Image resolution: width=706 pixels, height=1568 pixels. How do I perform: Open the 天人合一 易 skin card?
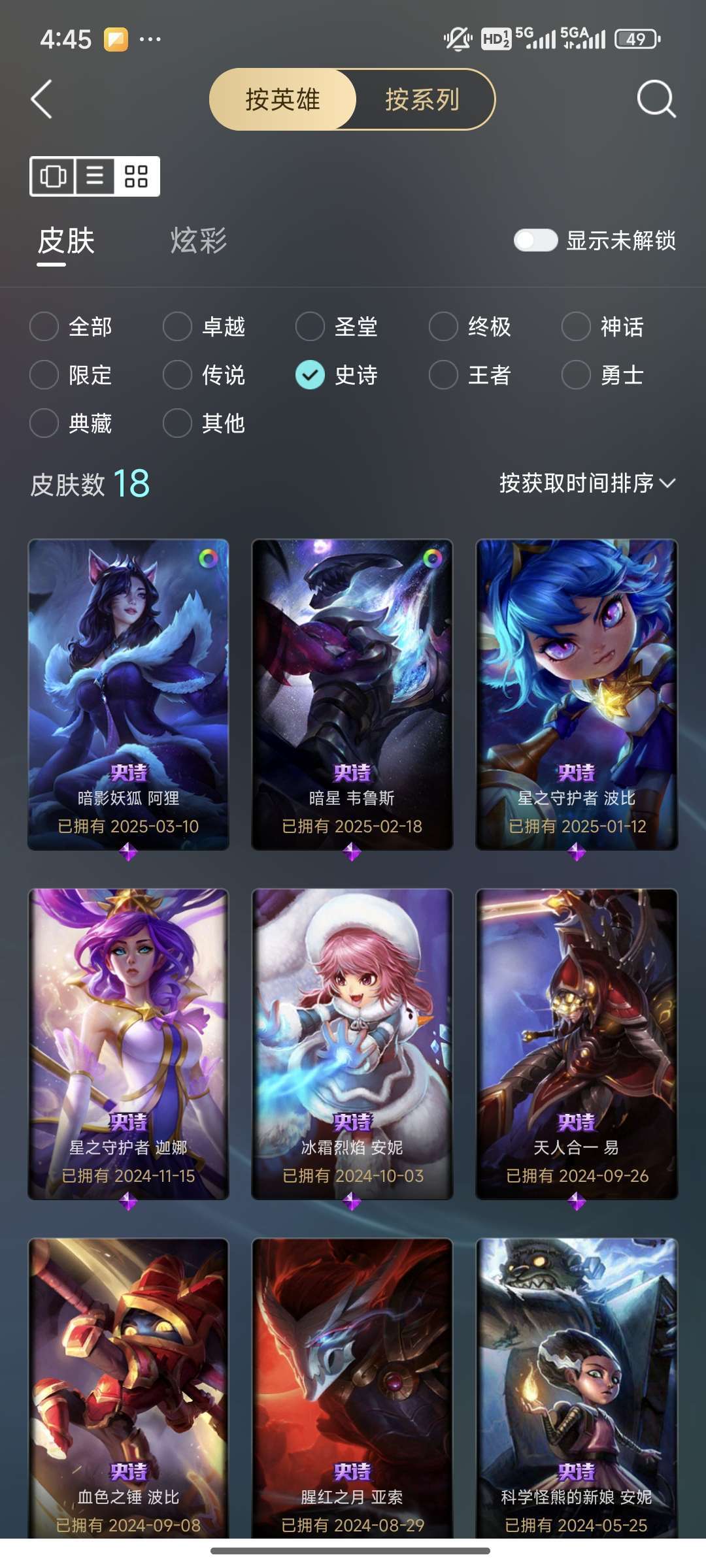pyautogui.click(x=577, y=1044)
